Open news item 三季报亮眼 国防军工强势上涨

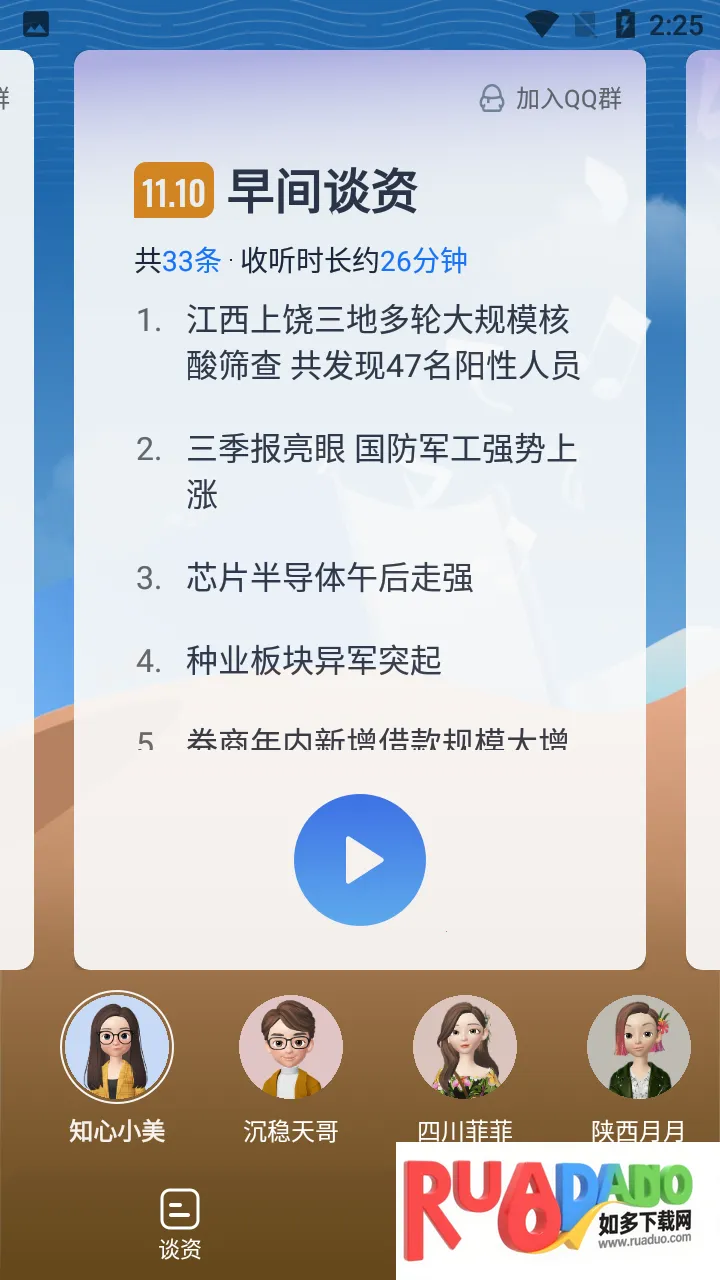[382, 471]
